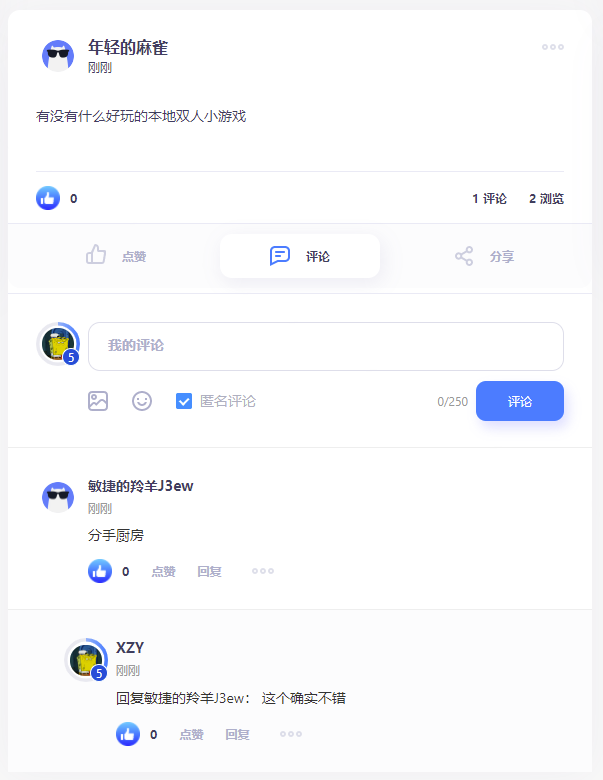Viewport: 603px width, 780px height.
Task: Open the post's three-dot overflow menu
Action: pos(553,47)
